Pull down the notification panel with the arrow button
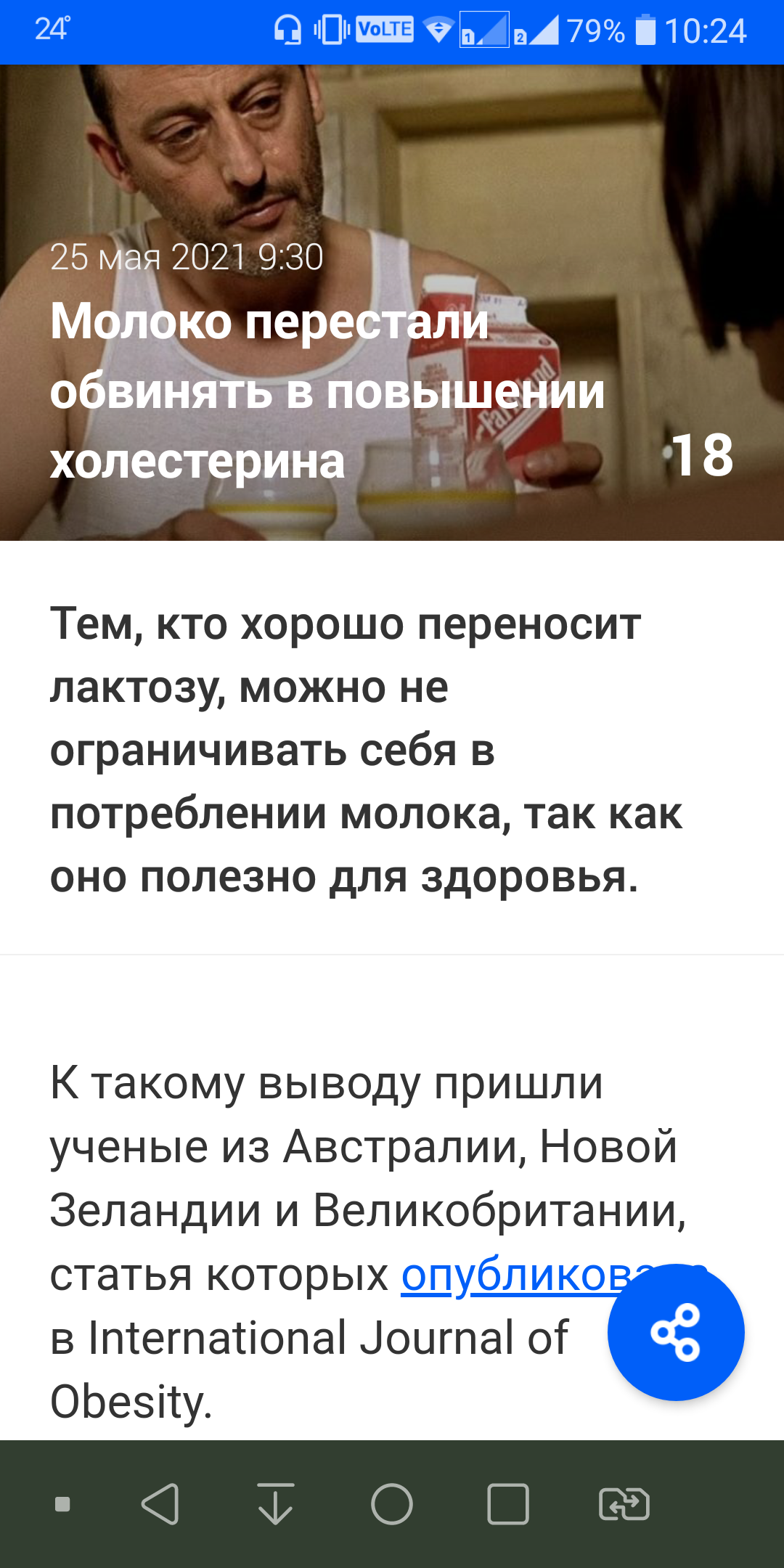 [276, 1503]
